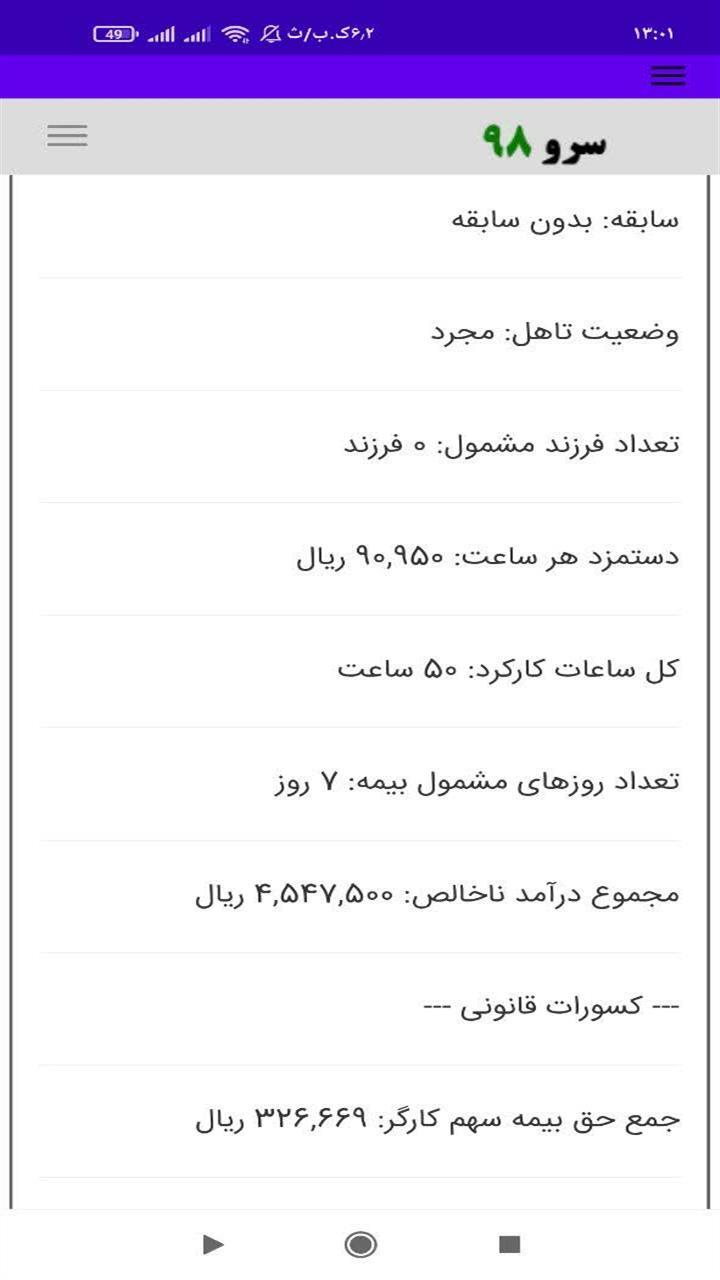Tap the Android back navigation button
The height and width of the screenshot is (1280, 720).
tap(210, 1245)
